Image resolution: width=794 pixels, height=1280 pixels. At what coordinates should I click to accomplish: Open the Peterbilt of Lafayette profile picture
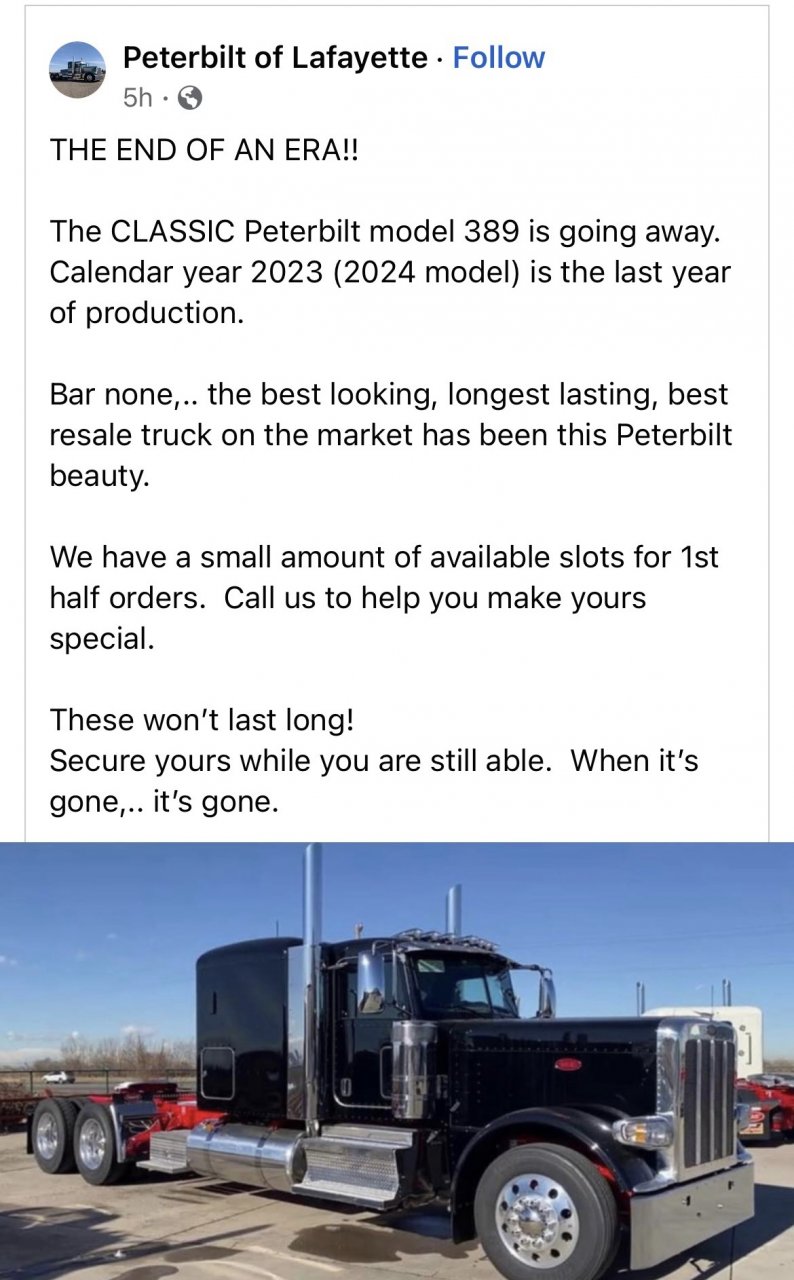coord(77,70)
